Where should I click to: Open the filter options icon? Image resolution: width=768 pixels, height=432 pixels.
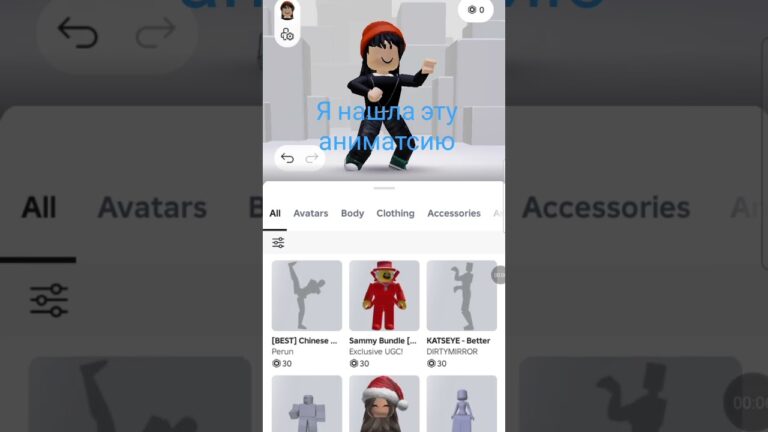pos(278,242)
